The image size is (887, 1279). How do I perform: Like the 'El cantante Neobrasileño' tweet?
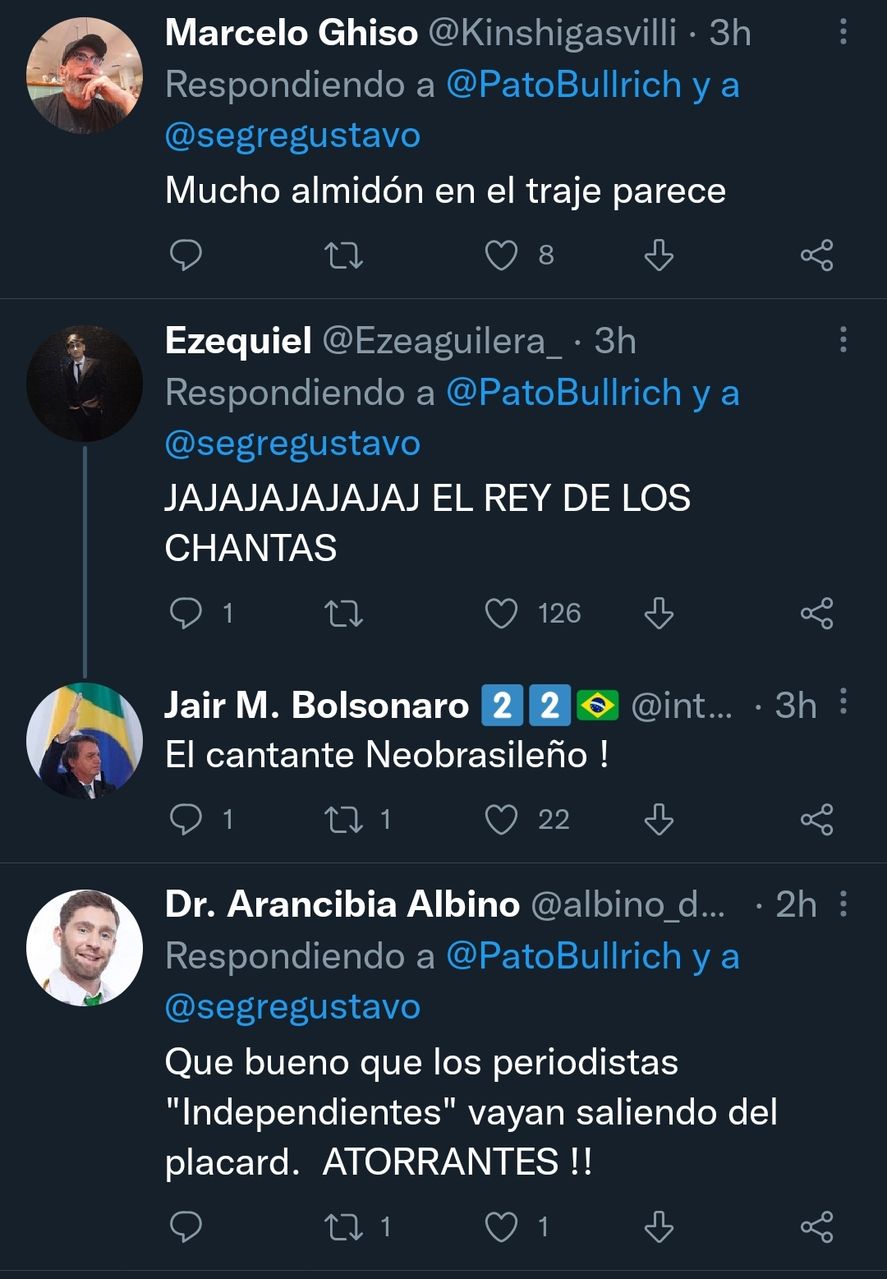(502, 820)
